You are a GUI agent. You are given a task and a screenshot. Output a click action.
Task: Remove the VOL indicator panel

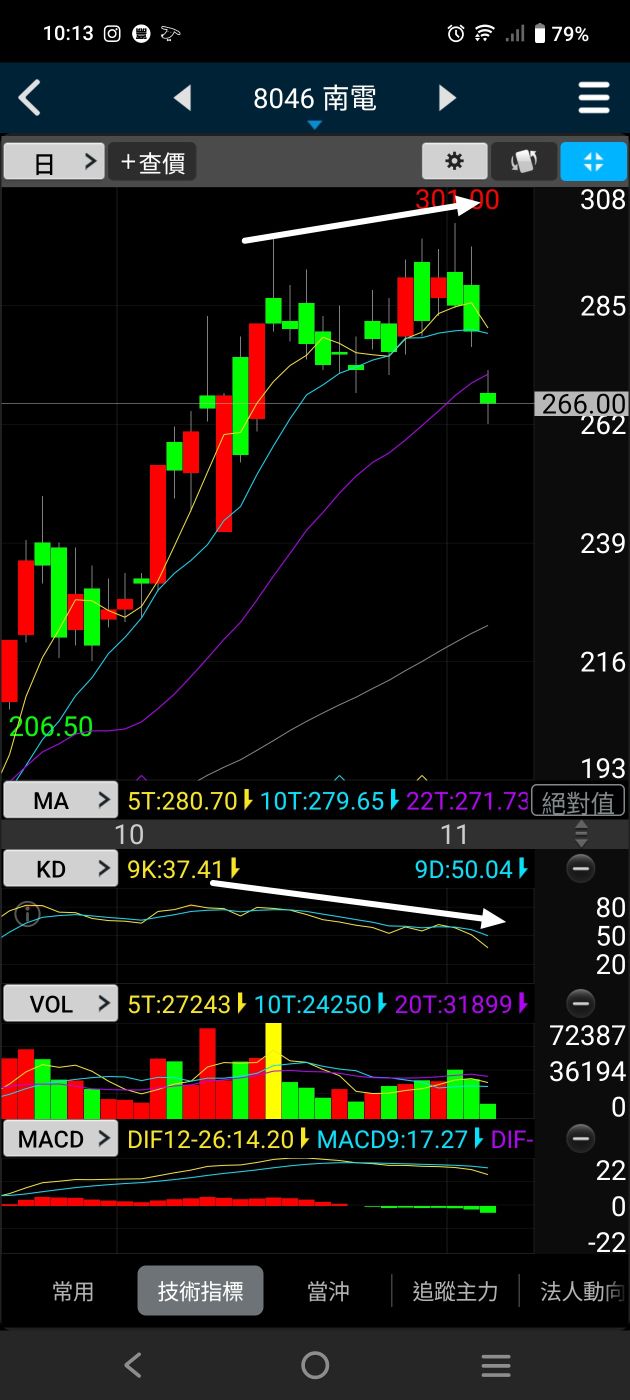(x=580, y=1003)
